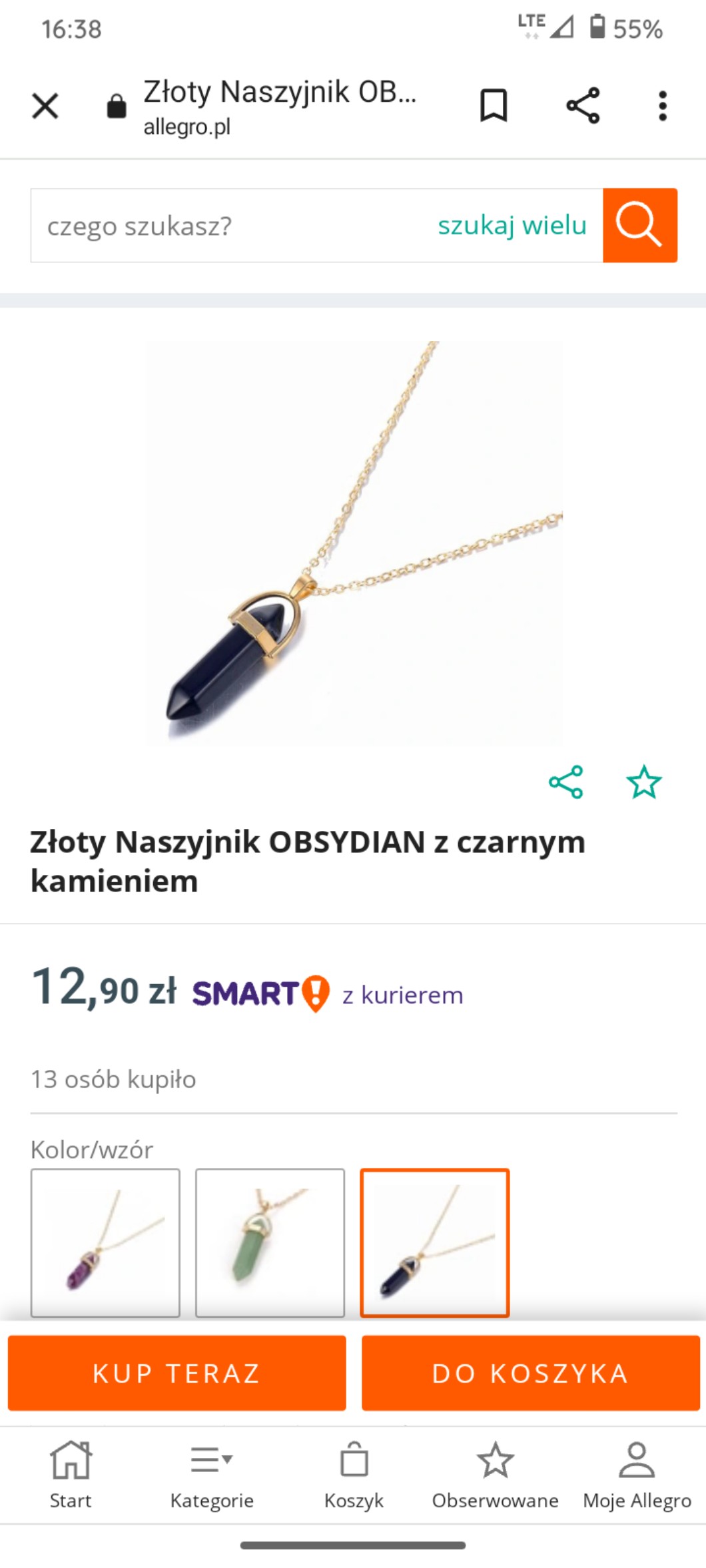Select the purple stone color variant
The height and width of the screenshot is (1568, 706).
point(105,1242)
